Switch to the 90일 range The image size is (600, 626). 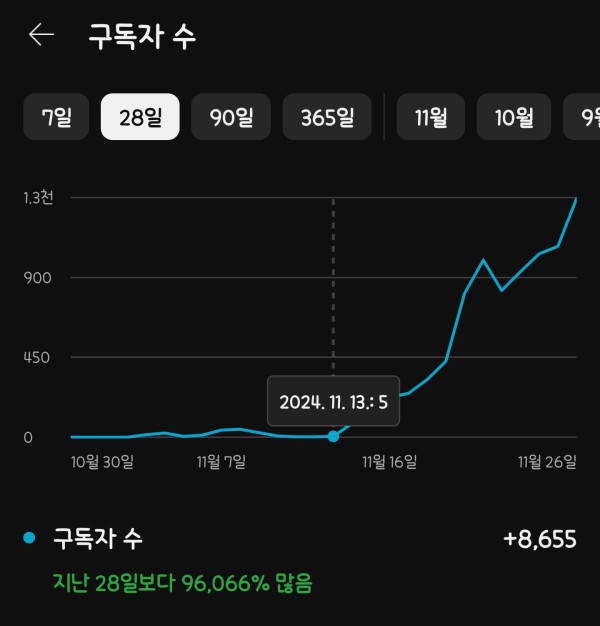point(231,117)
